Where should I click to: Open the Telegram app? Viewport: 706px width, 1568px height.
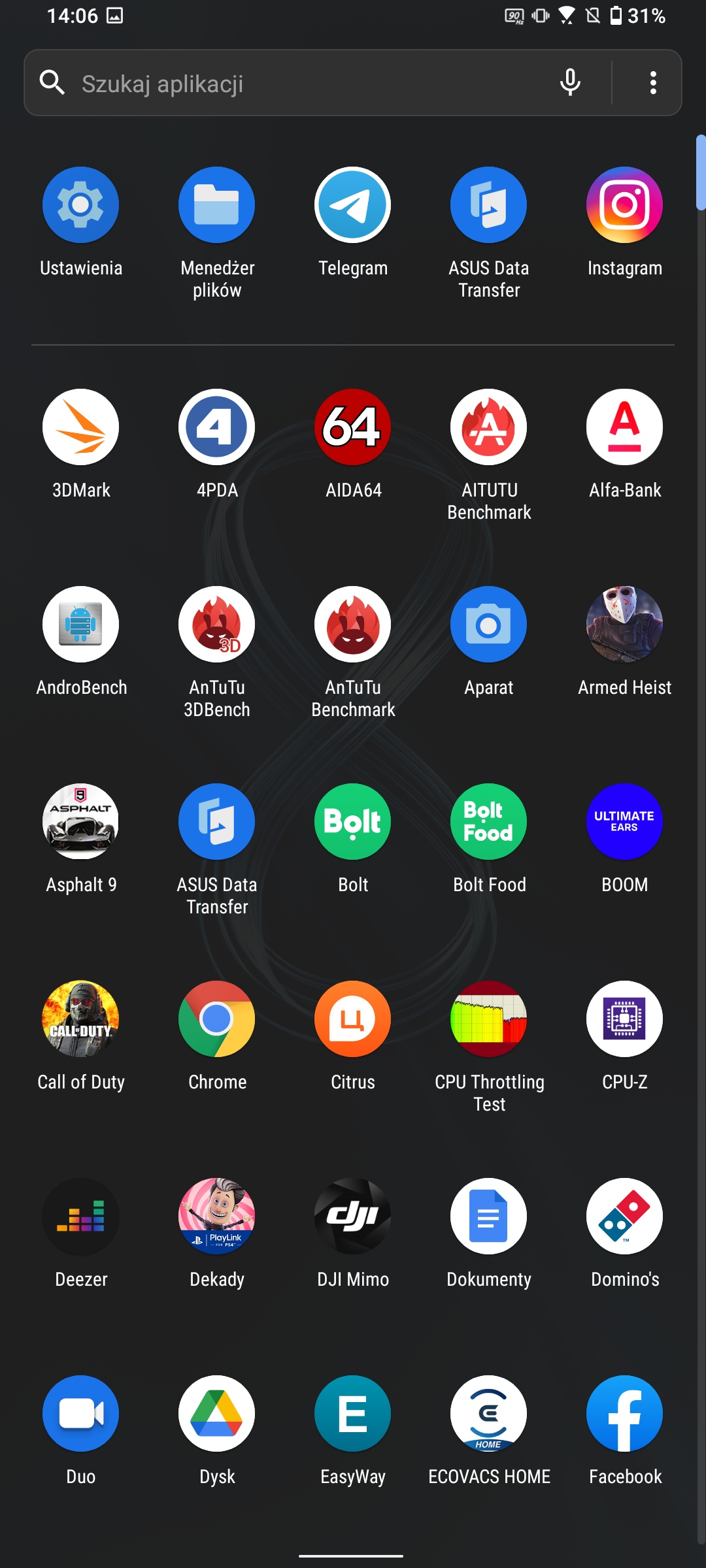[353, 205]
